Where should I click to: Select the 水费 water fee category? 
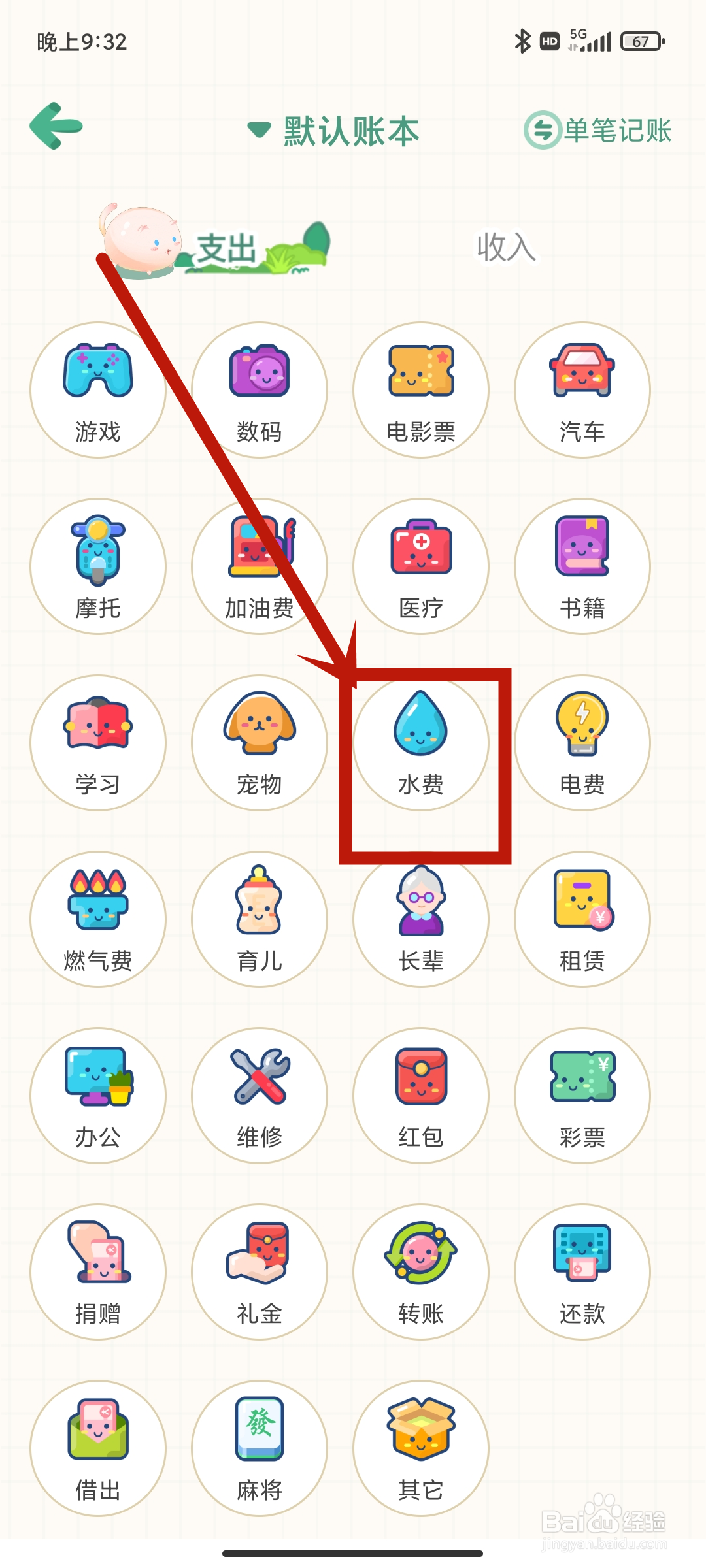tap(420, 742)
